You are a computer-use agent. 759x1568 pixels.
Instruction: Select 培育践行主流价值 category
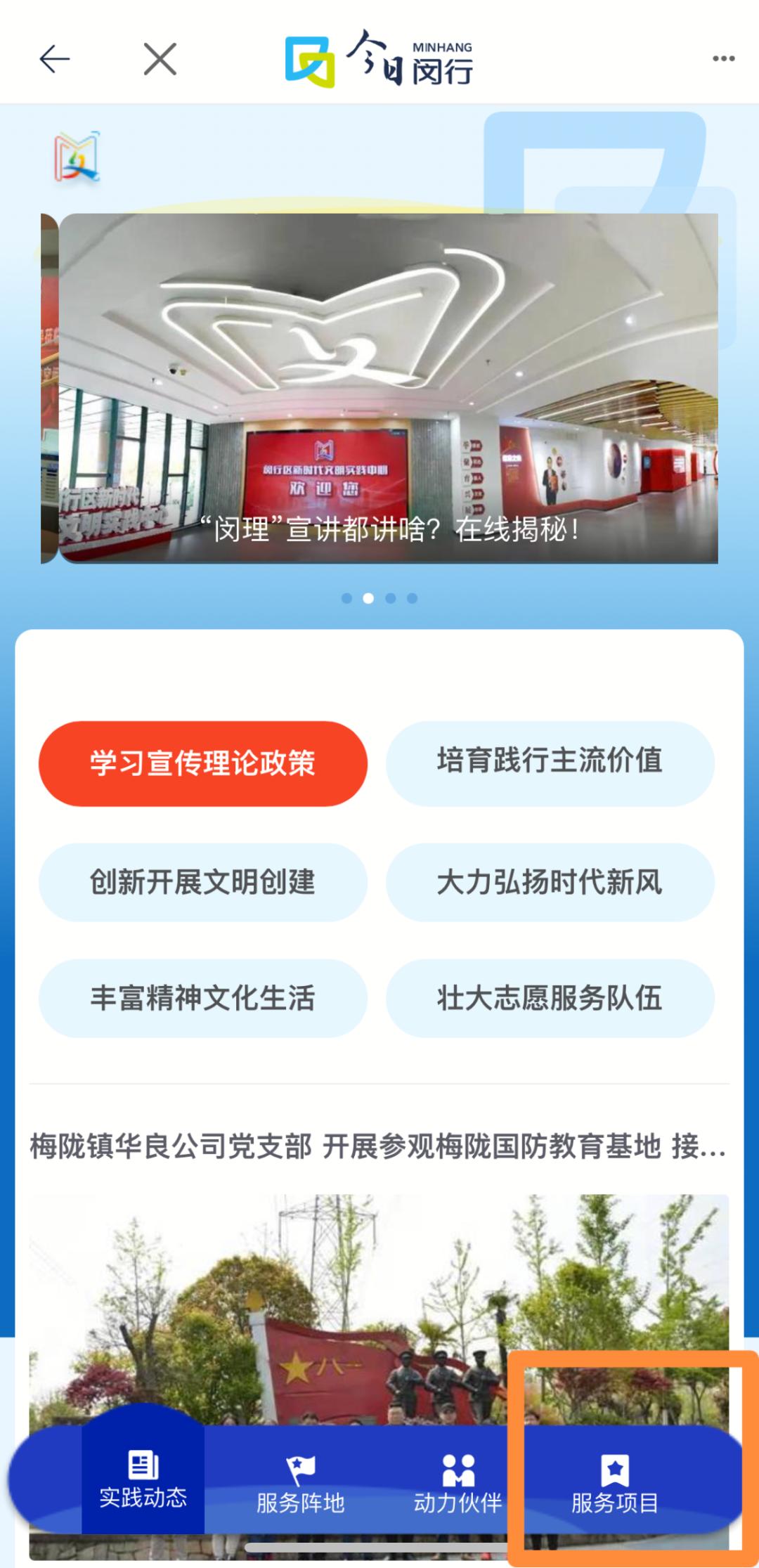click(x=550, y=762)
